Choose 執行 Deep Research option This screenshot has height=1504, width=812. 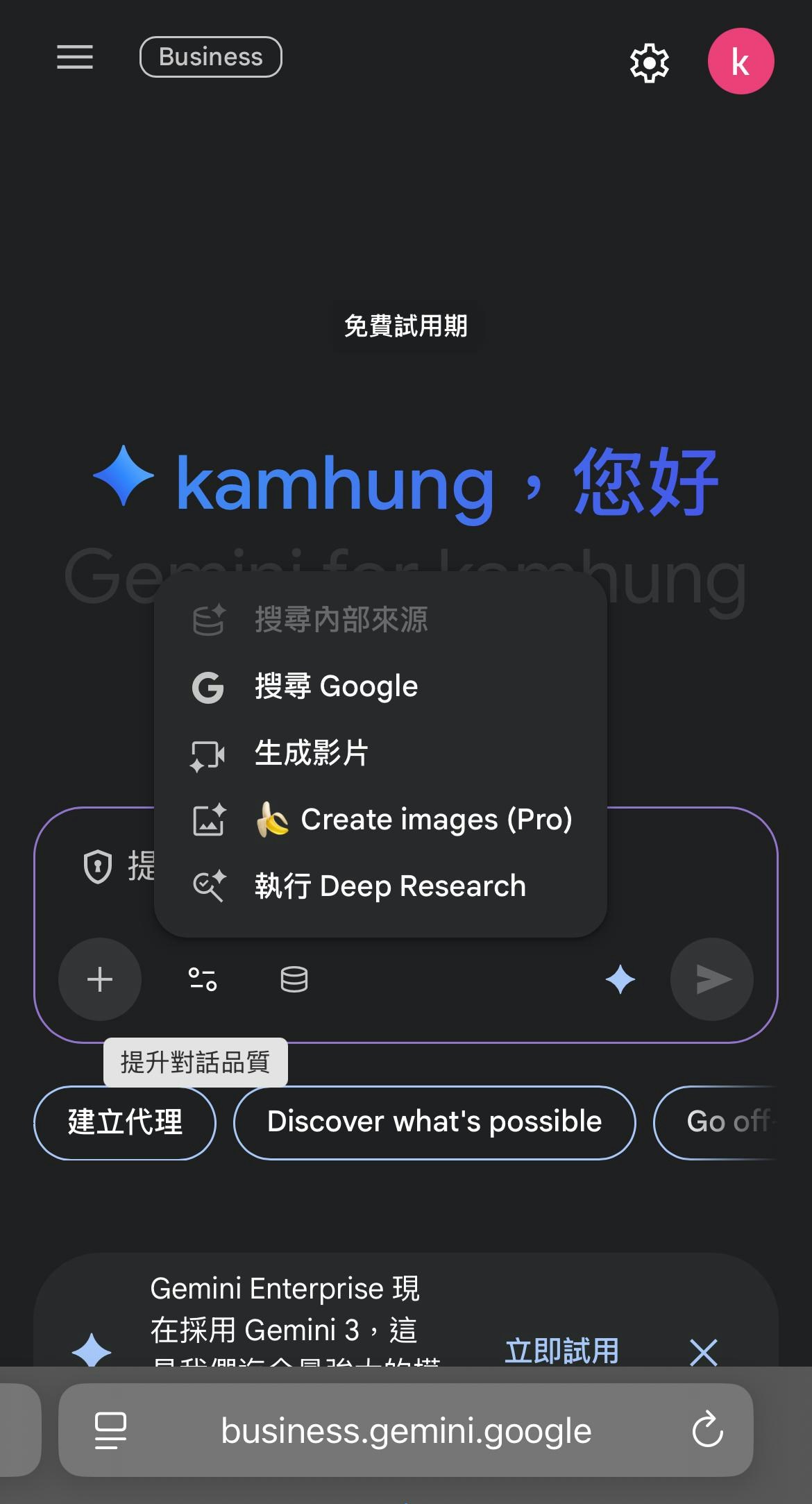(x=389, y=886)
